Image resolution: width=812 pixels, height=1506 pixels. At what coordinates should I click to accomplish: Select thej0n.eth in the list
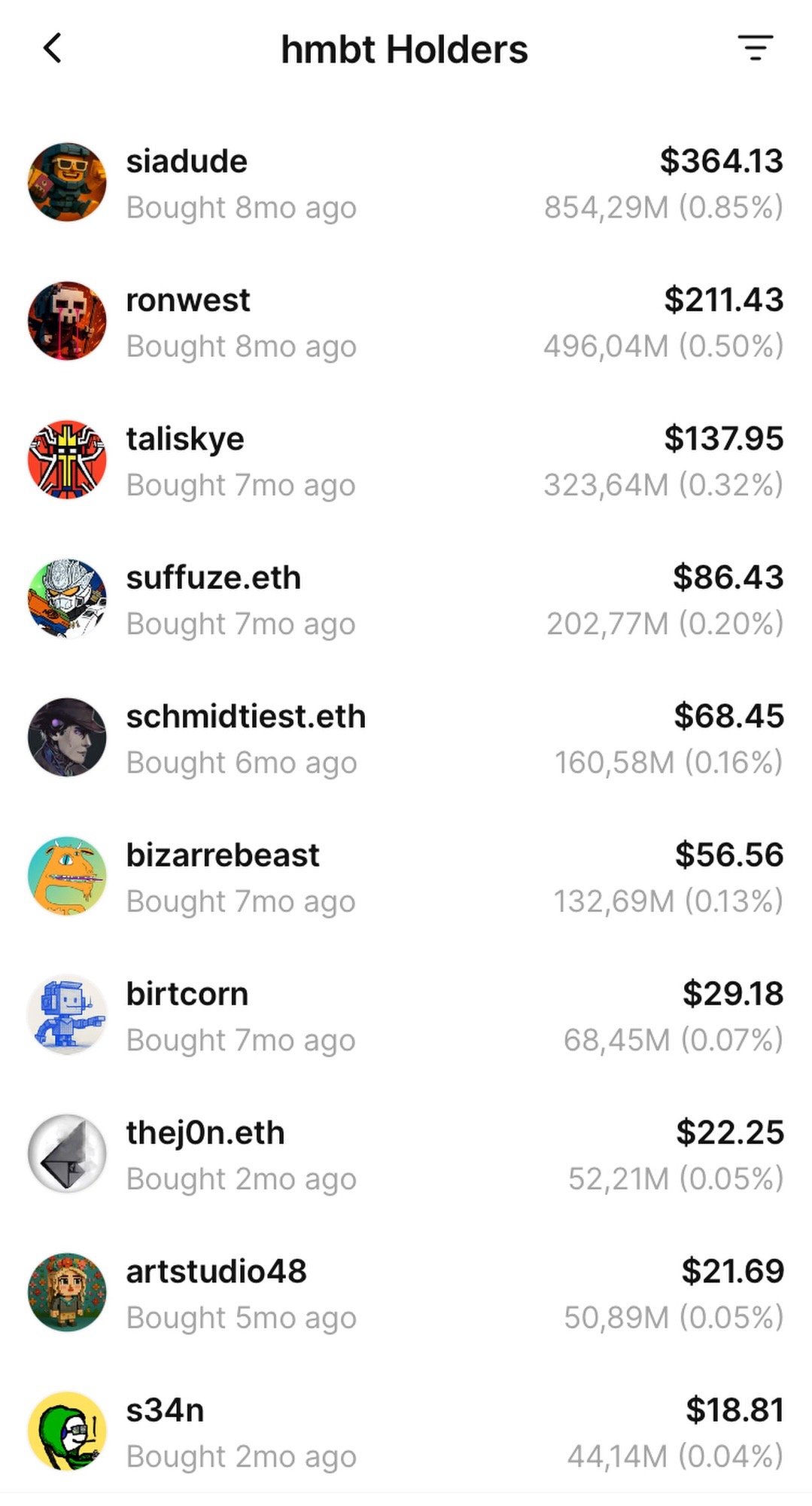405,1154
